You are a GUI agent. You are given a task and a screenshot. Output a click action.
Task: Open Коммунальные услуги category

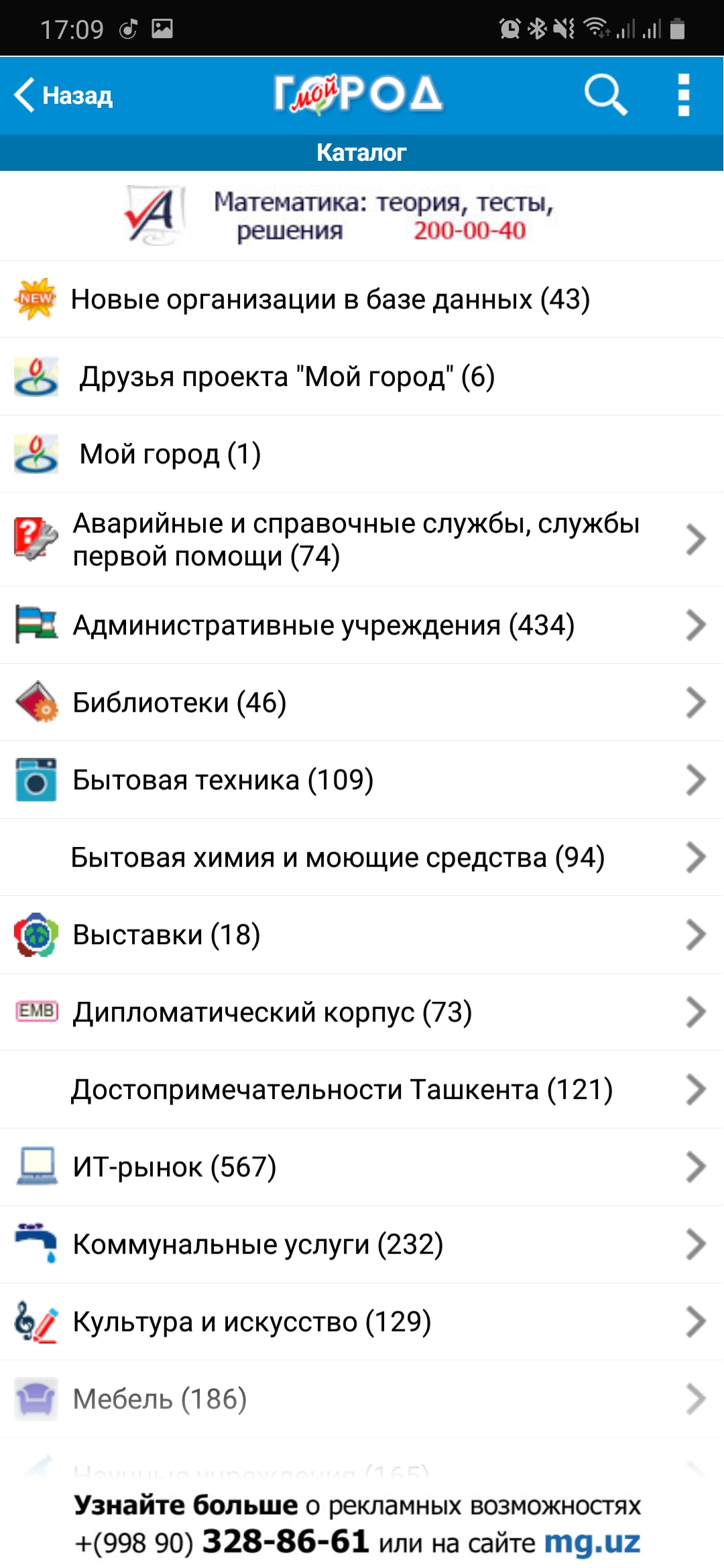pyautogui.click(x=257, y=1244)
